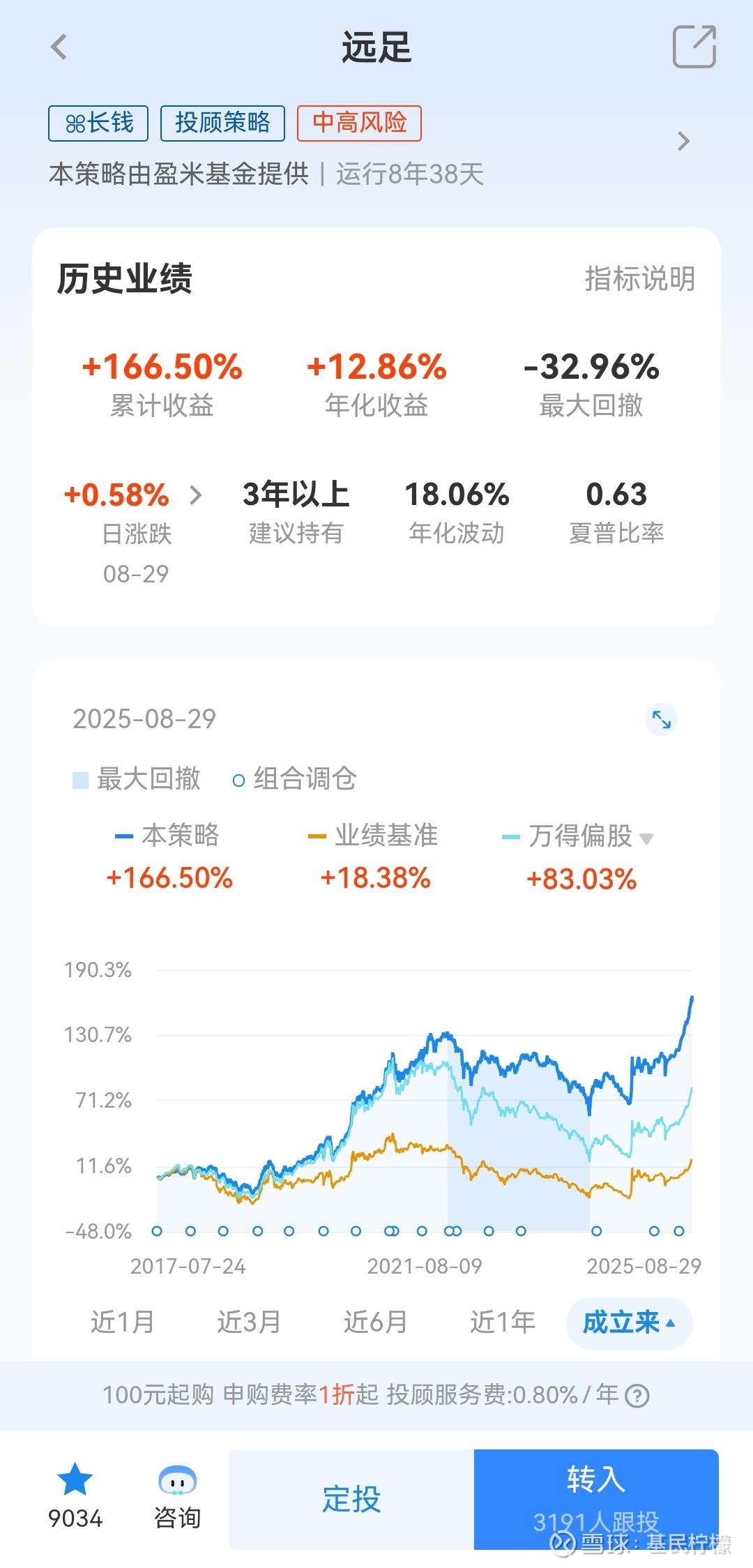The height and width of the screenshot is (1568, 753).
Task: Tap the back arrow at top left
Action: 60,47
